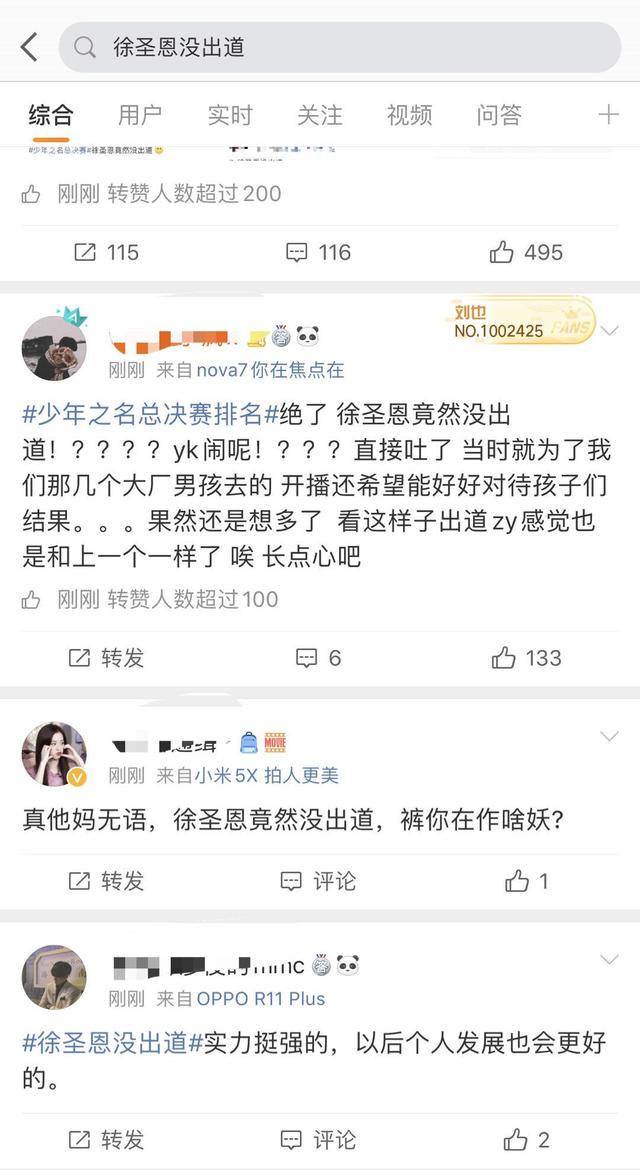Open hashtag #少年之名总决赛排名#

[142, 413]
